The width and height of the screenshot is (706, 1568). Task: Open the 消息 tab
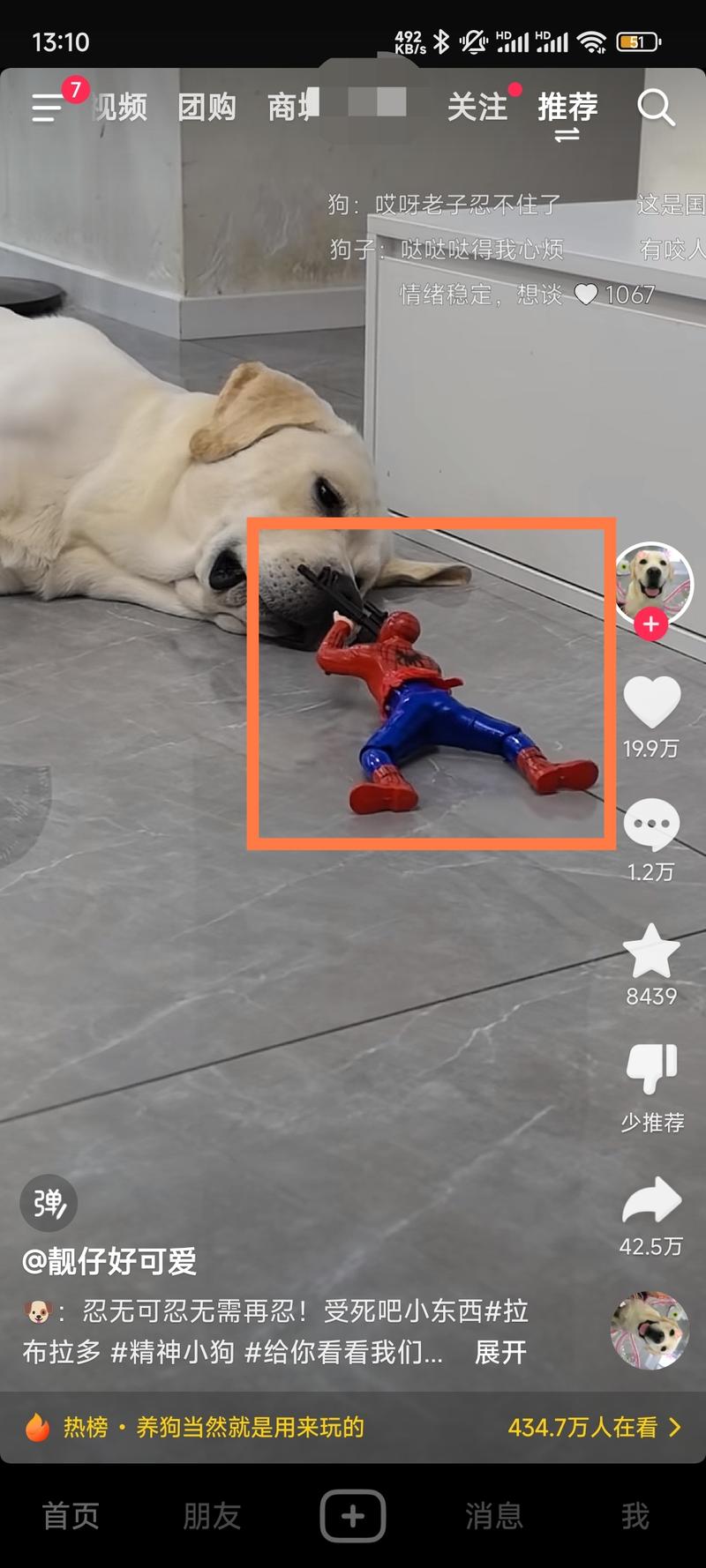coord(494,1516)
